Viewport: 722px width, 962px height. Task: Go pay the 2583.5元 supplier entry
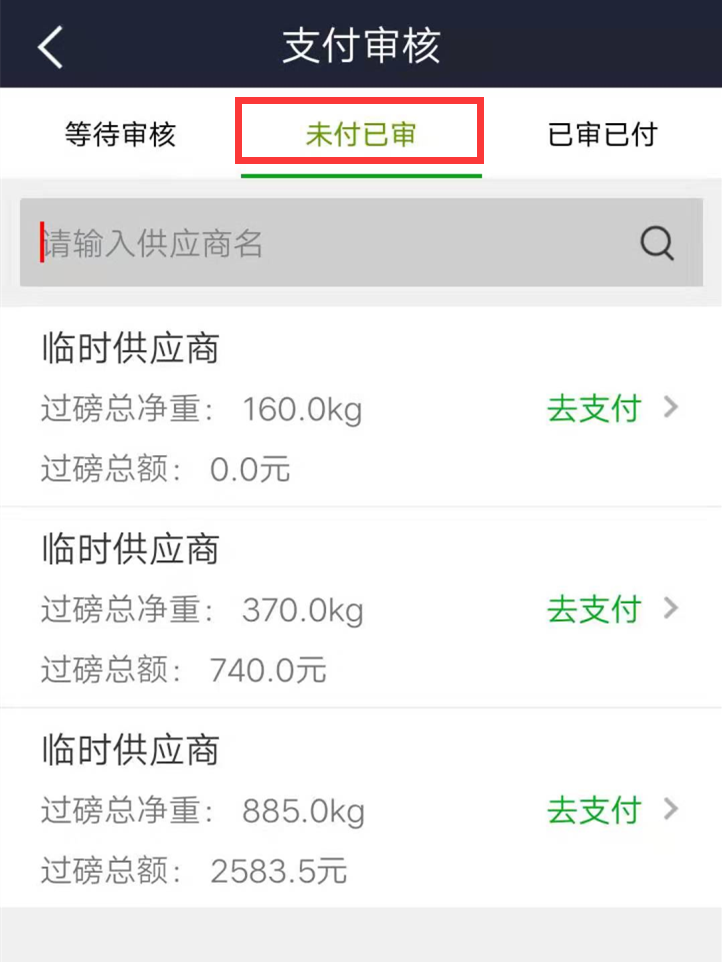pos(594,809)
